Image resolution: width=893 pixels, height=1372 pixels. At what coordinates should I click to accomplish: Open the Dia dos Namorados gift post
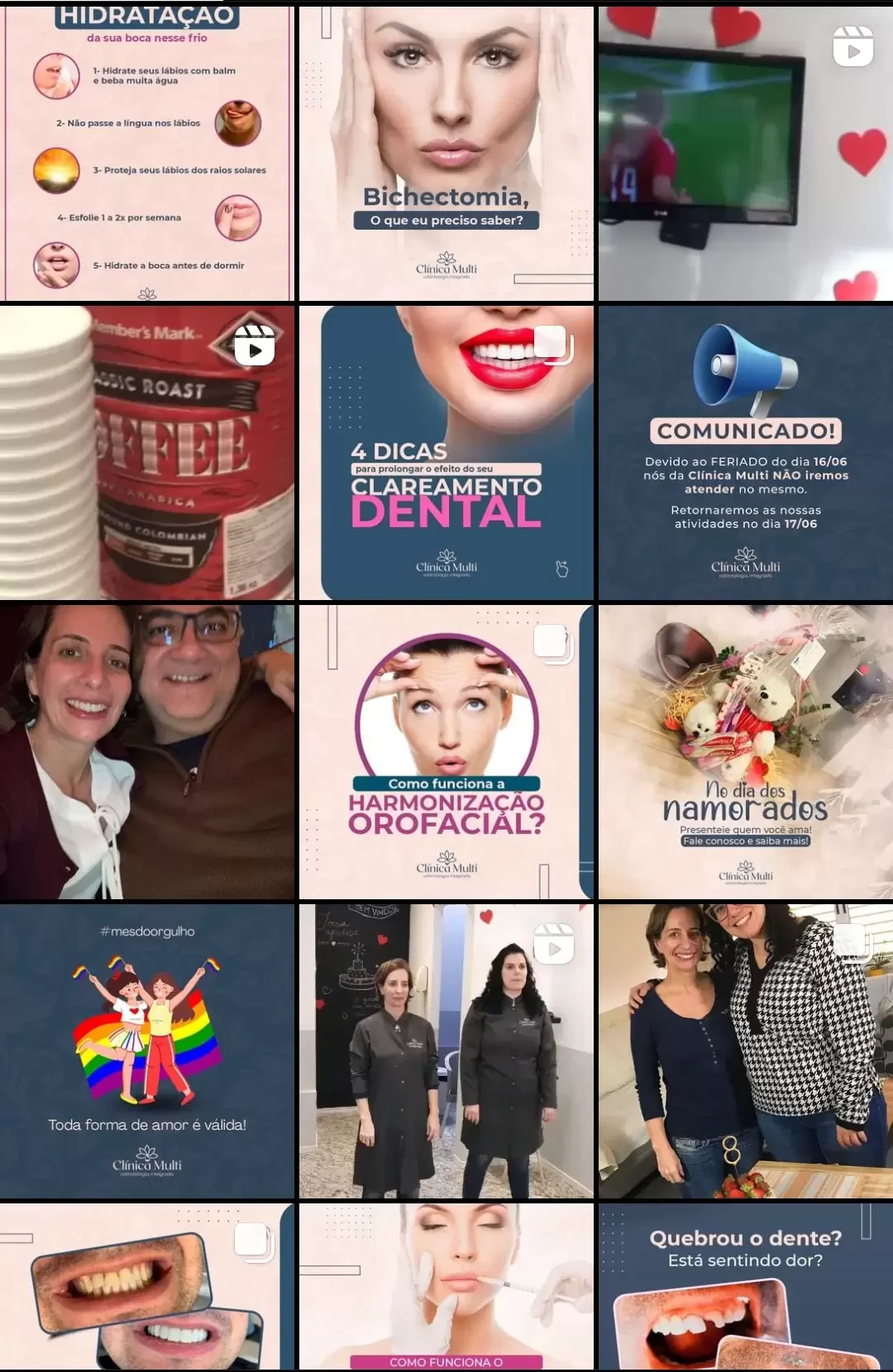[x=746, y=752]
